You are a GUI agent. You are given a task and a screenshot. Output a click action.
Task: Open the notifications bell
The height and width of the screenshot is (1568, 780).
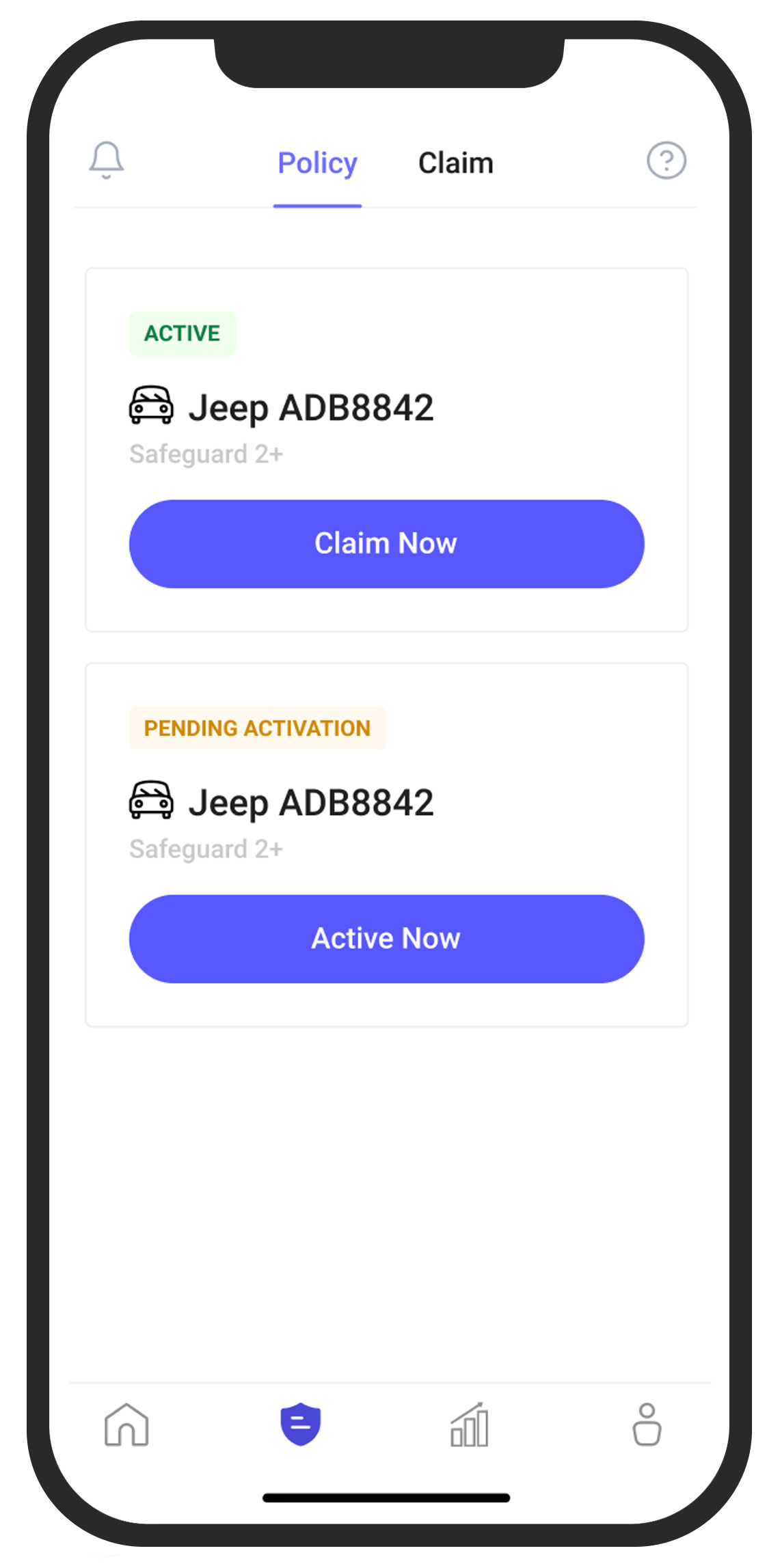[107, 161]
